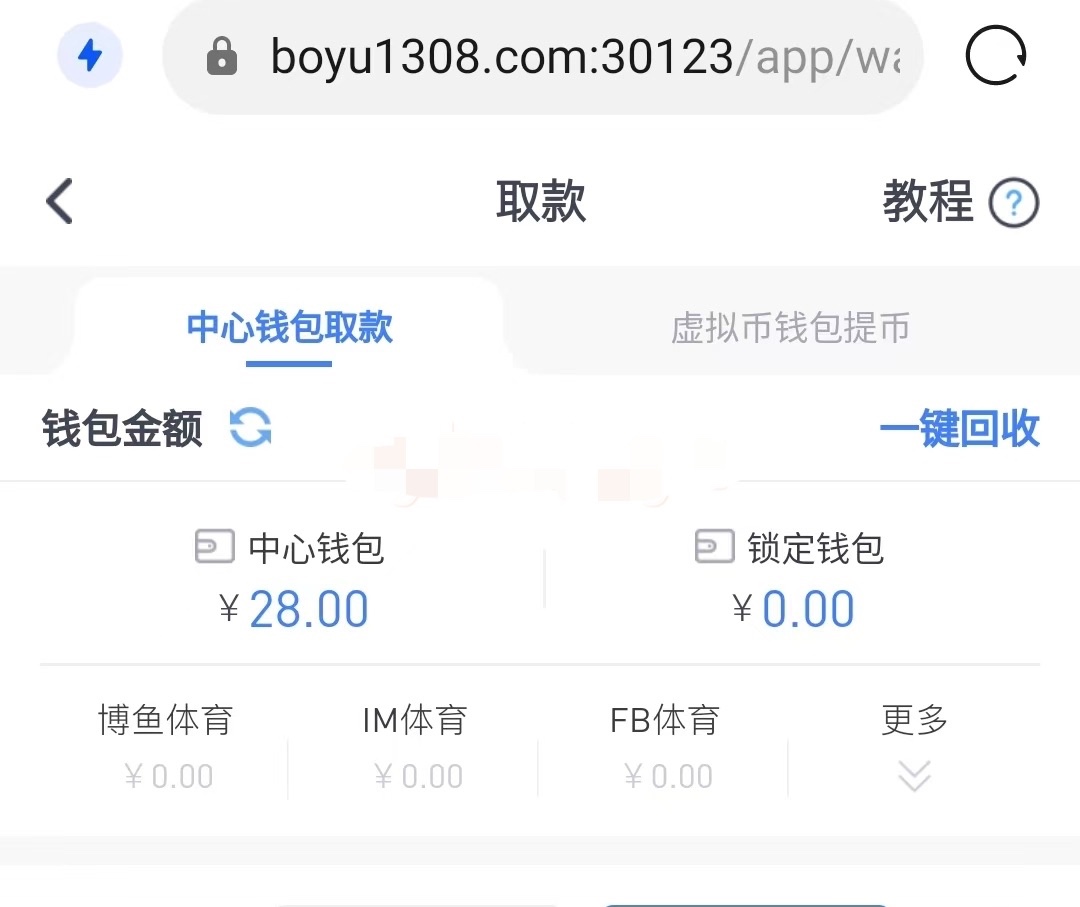Screen dimensions: 1080x907
Task: Tap 一键回收 to recall all funds
Action: tap(959, 429)
